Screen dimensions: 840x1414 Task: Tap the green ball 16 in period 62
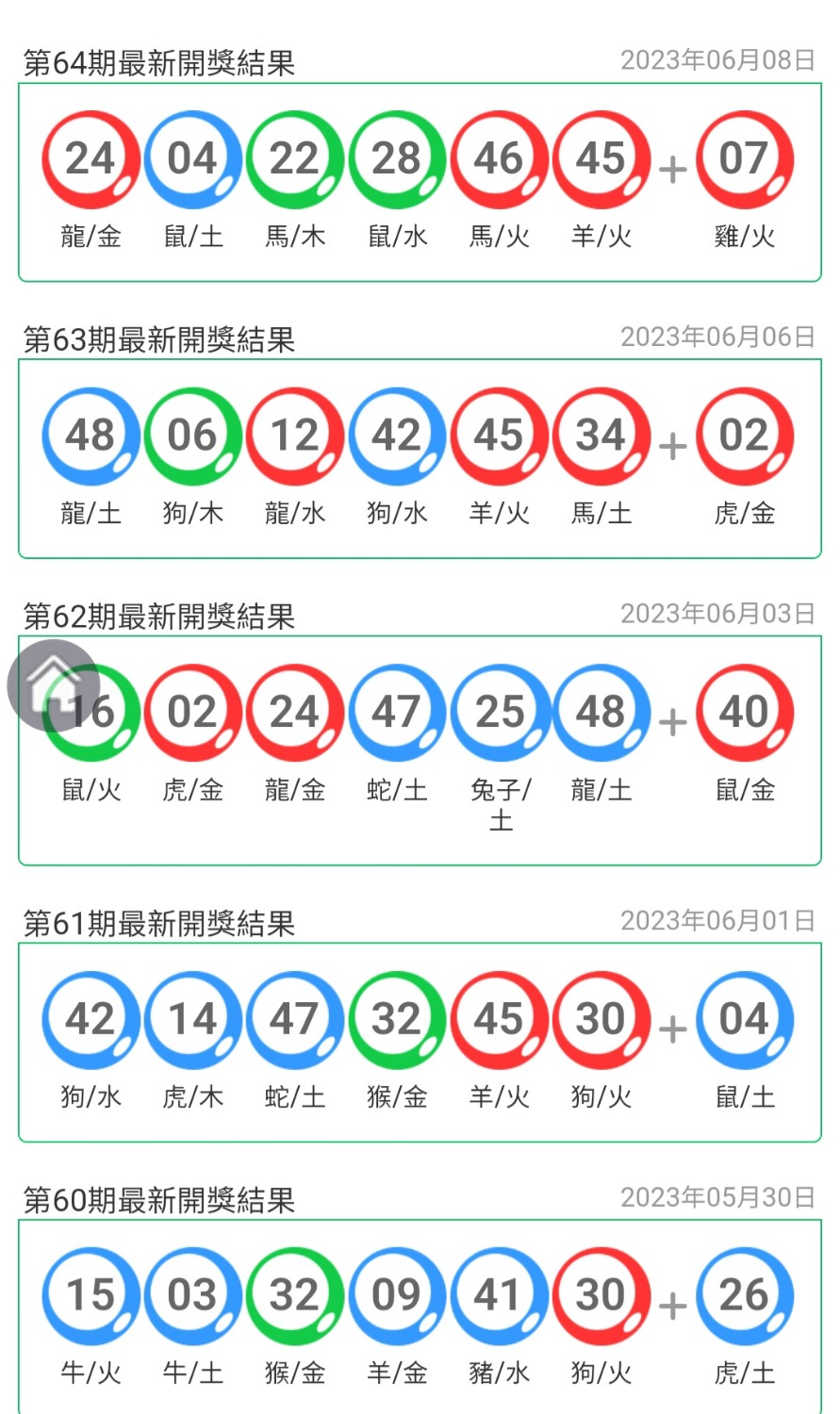[91, 712]
